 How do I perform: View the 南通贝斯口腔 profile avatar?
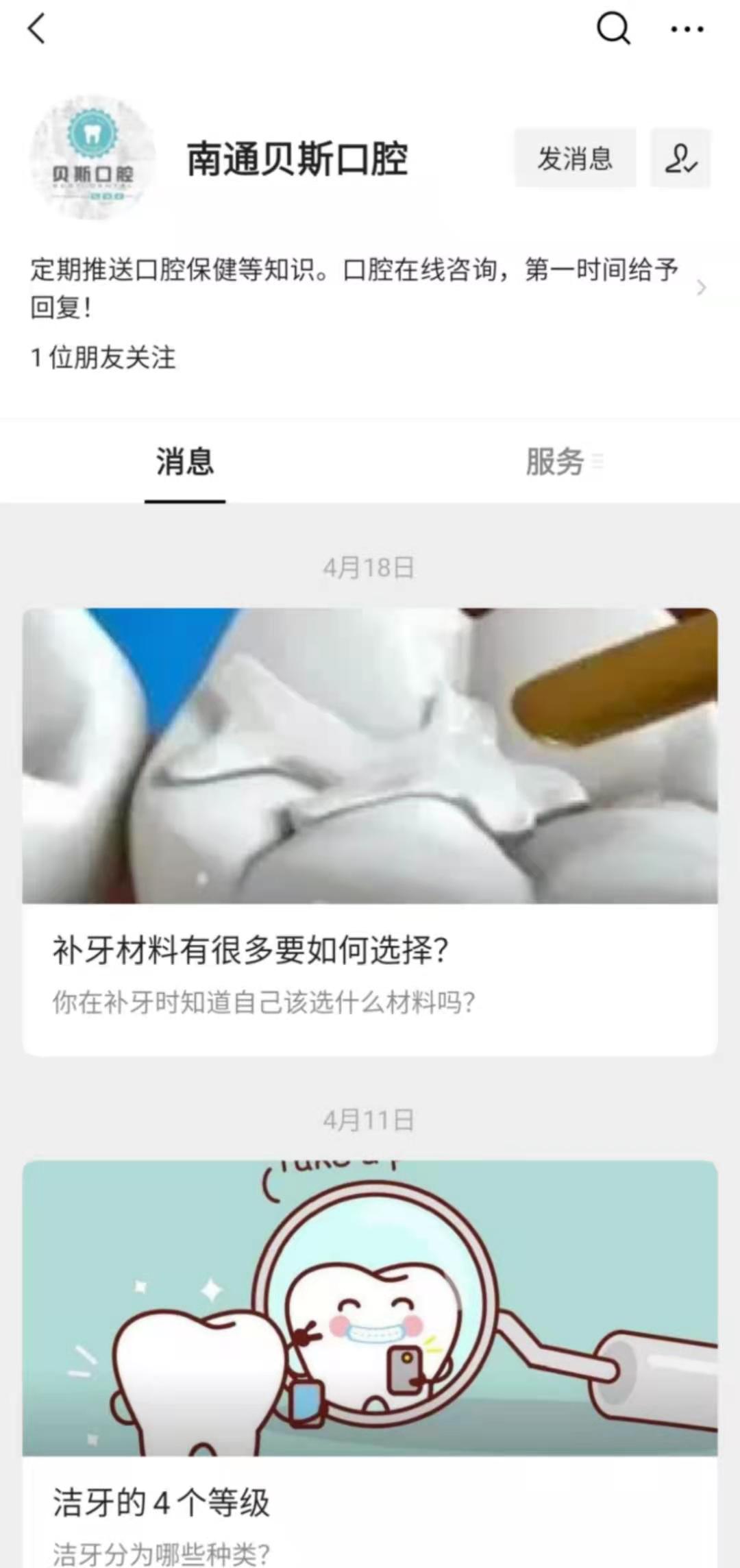(x=92, y=158)
